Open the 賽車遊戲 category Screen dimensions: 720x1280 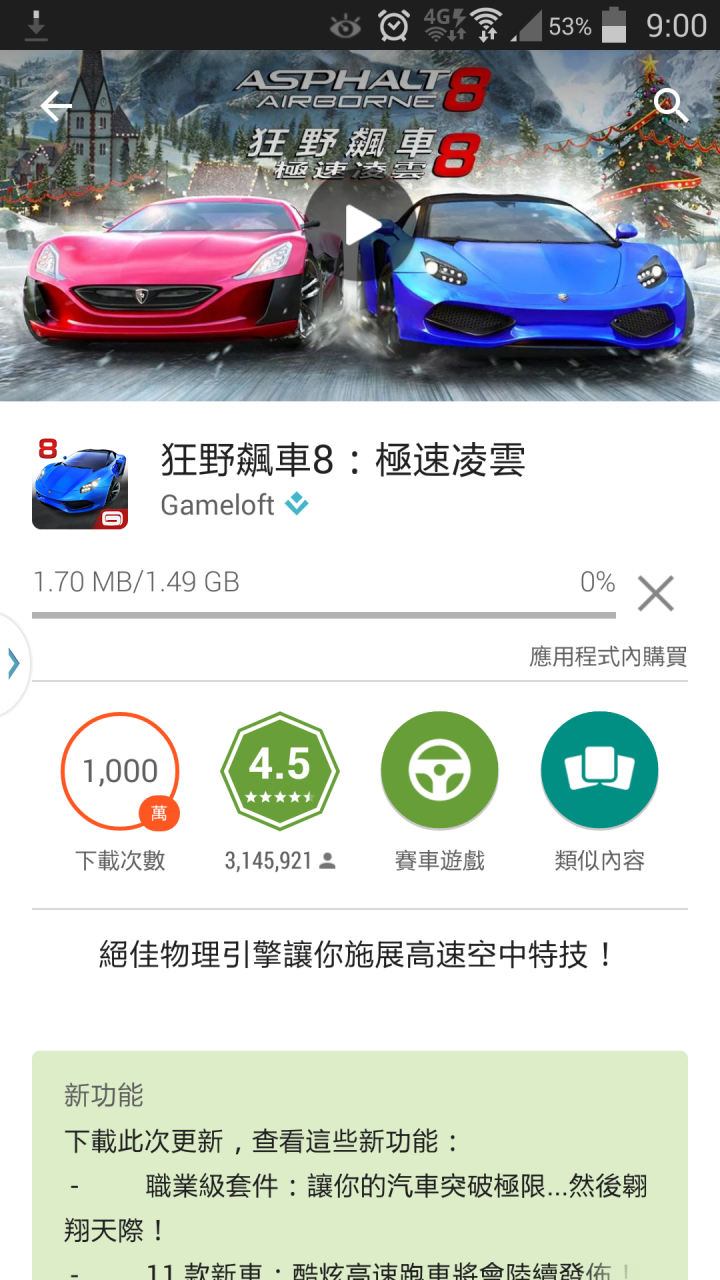pos(439,771)
